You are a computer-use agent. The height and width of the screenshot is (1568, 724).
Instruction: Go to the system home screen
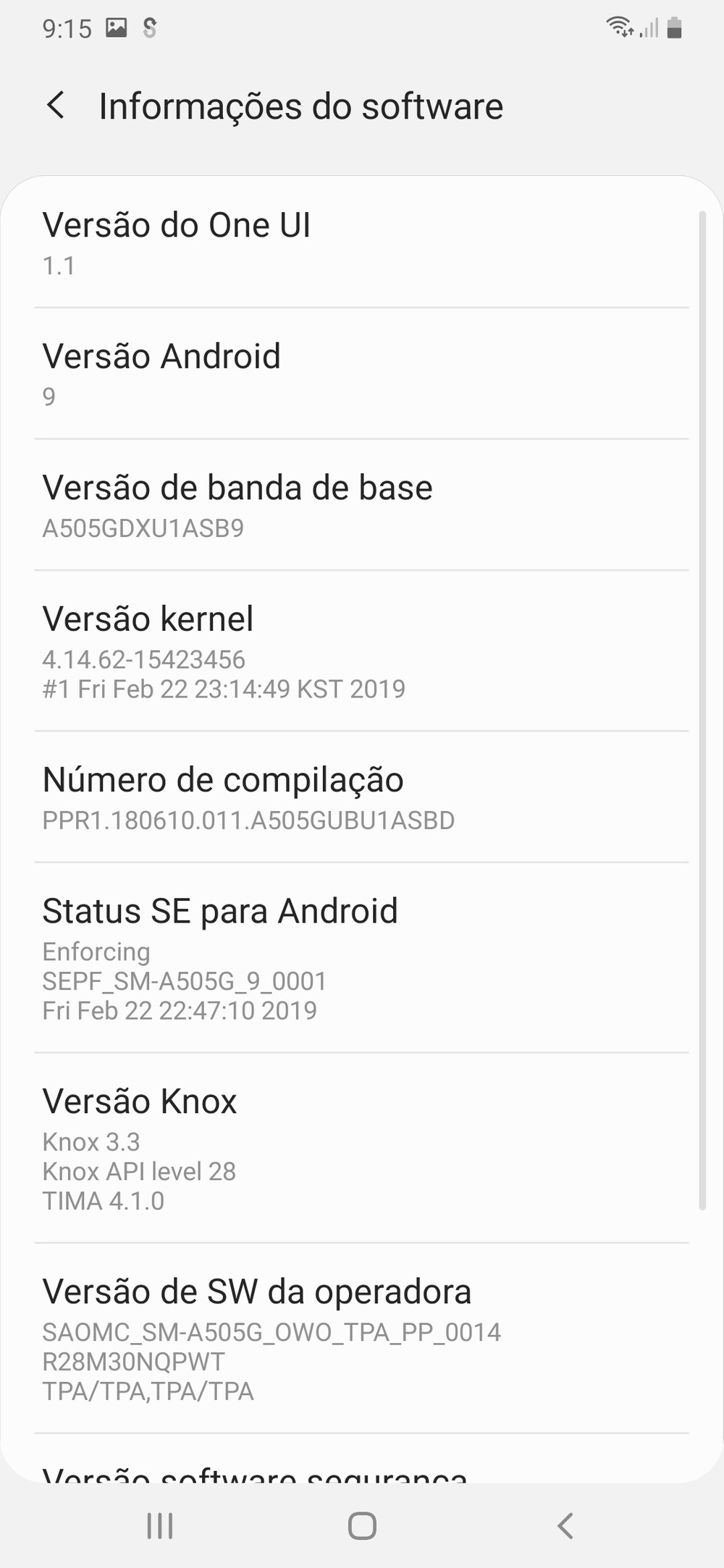(x=362, y=1525)
